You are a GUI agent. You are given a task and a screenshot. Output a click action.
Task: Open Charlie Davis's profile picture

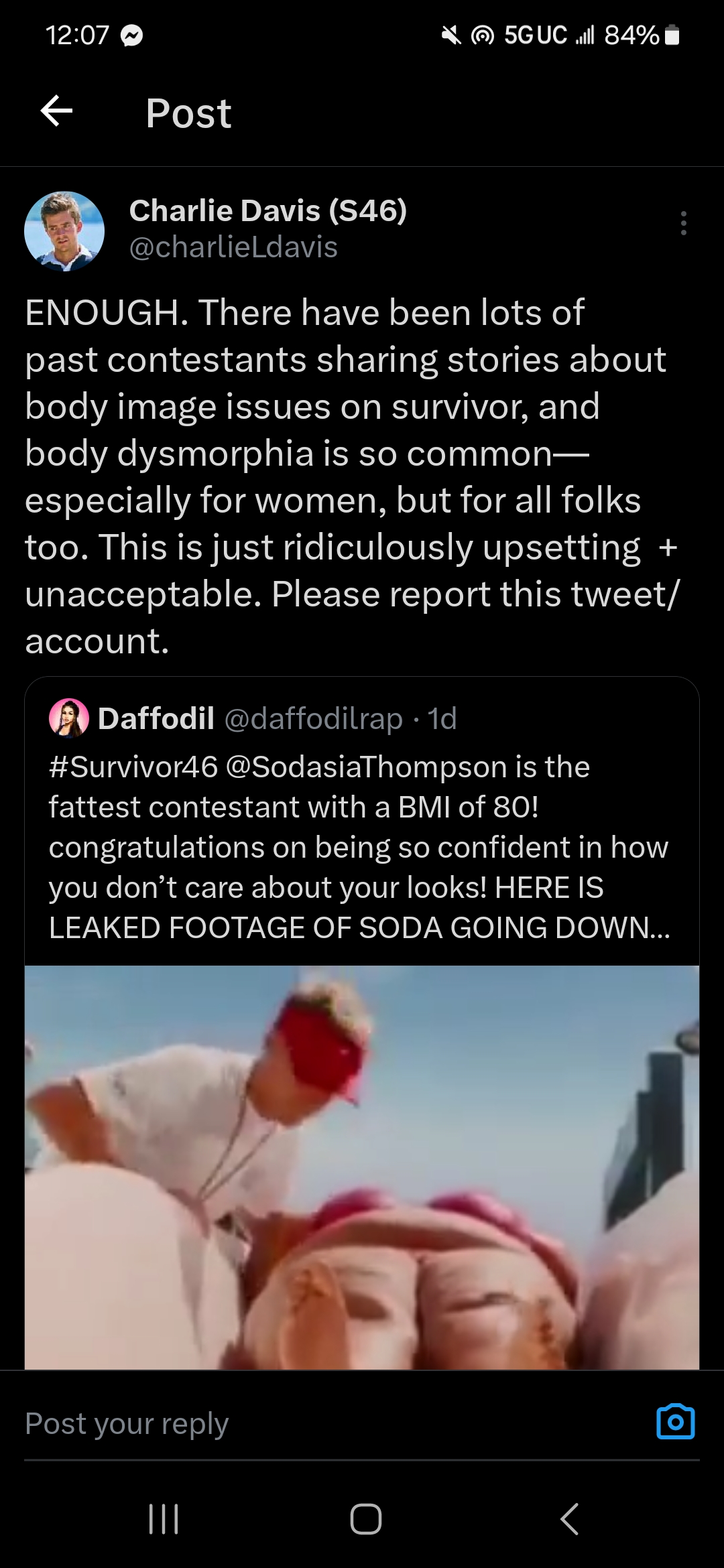click(64, 231)
